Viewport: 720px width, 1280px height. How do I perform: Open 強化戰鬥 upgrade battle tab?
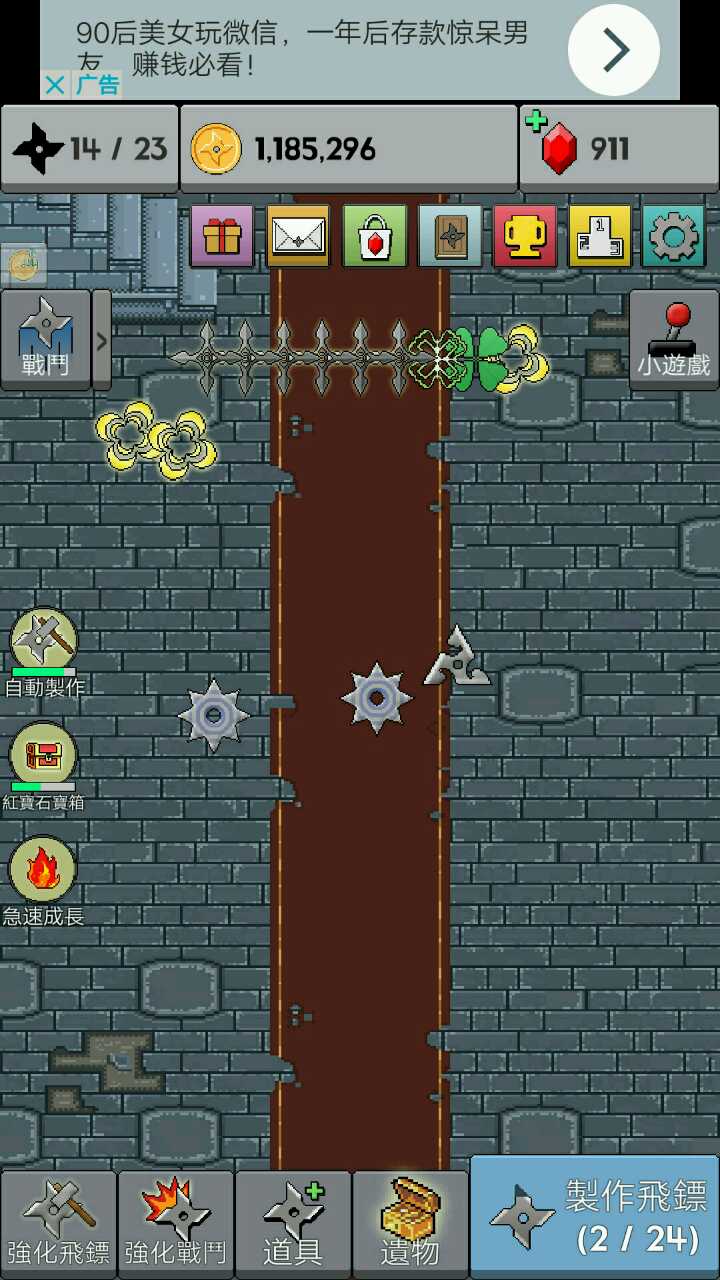175,1221
